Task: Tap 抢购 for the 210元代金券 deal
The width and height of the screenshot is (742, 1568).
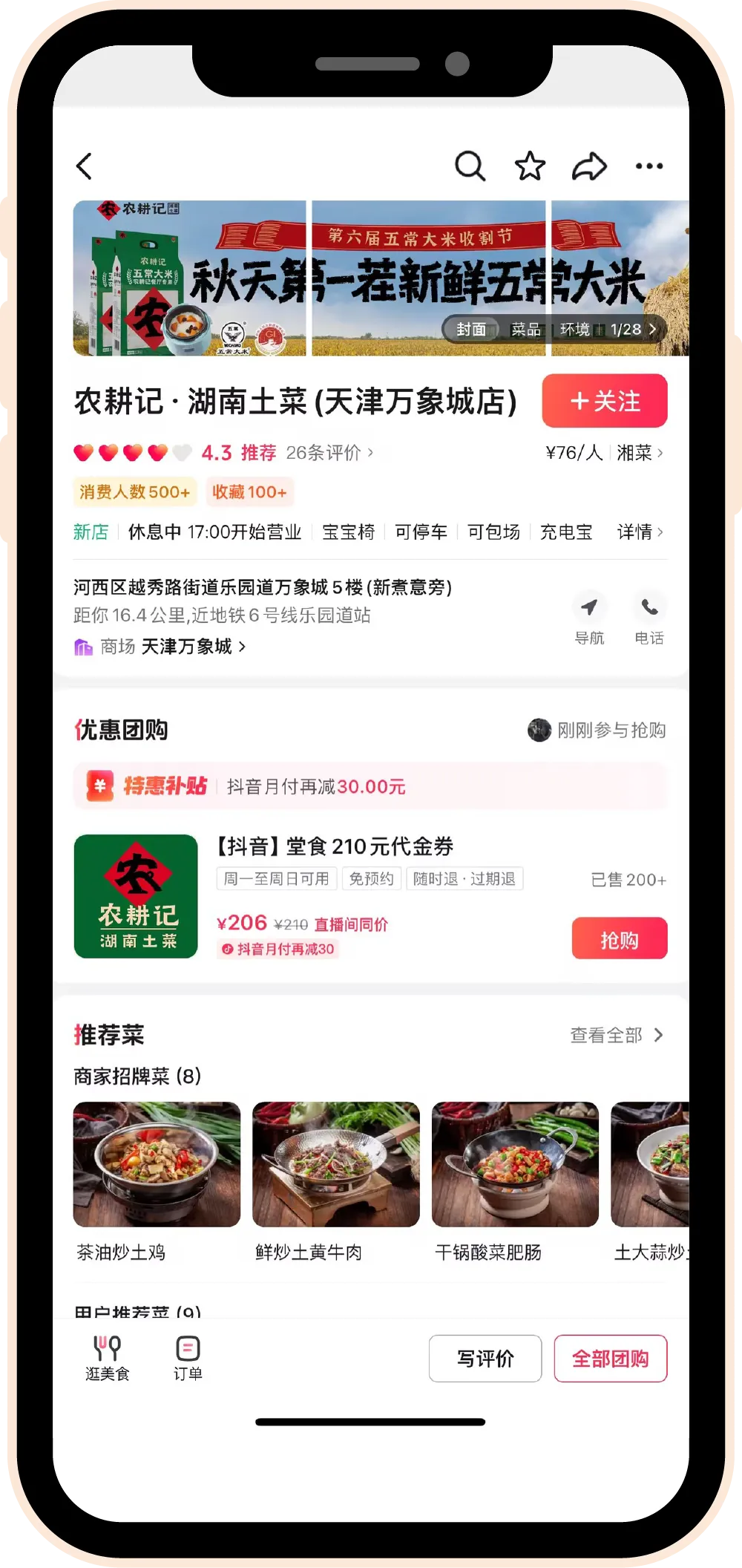Action: tap(619, 940)
